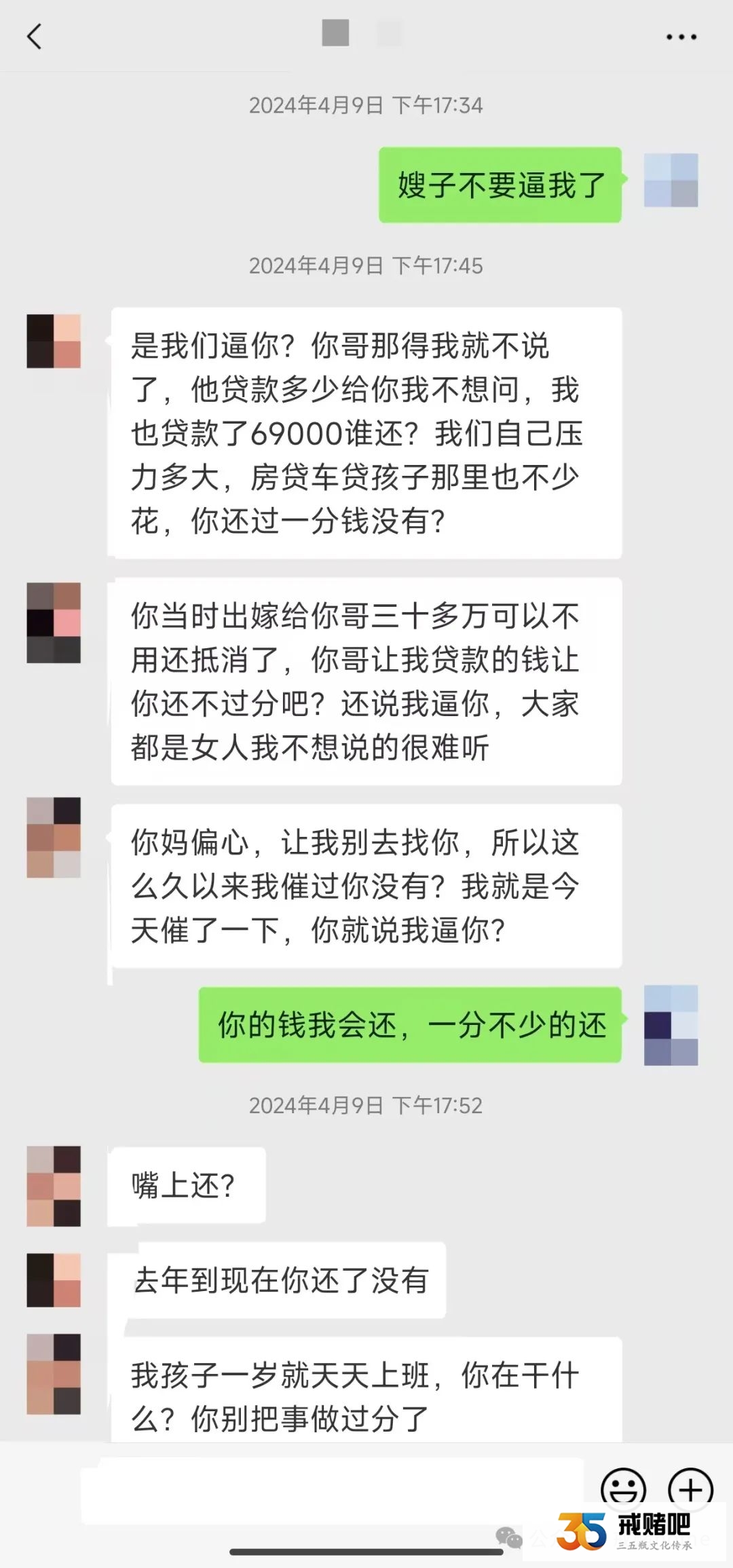
Task: Tap avatar beside '嘴上还?' message
Action: (54, 1186)
